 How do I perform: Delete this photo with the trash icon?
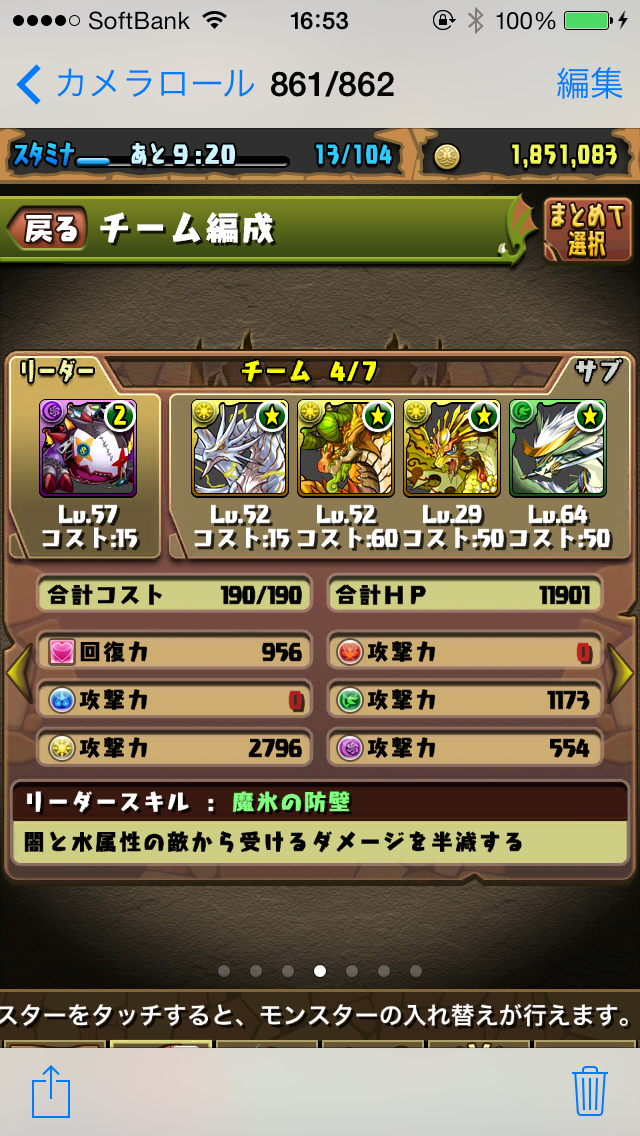pyautogui.click(x=589, y=1090)
